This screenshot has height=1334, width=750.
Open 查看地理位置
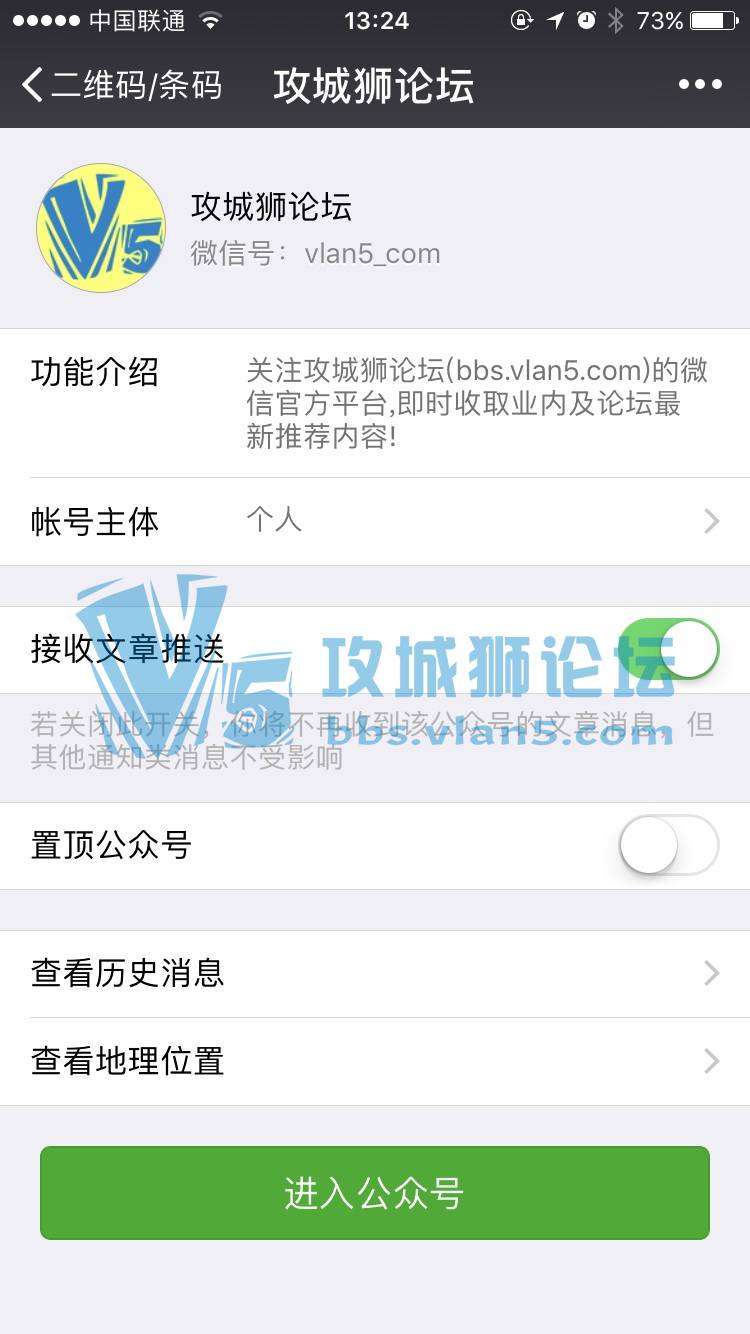(375, 1061)
